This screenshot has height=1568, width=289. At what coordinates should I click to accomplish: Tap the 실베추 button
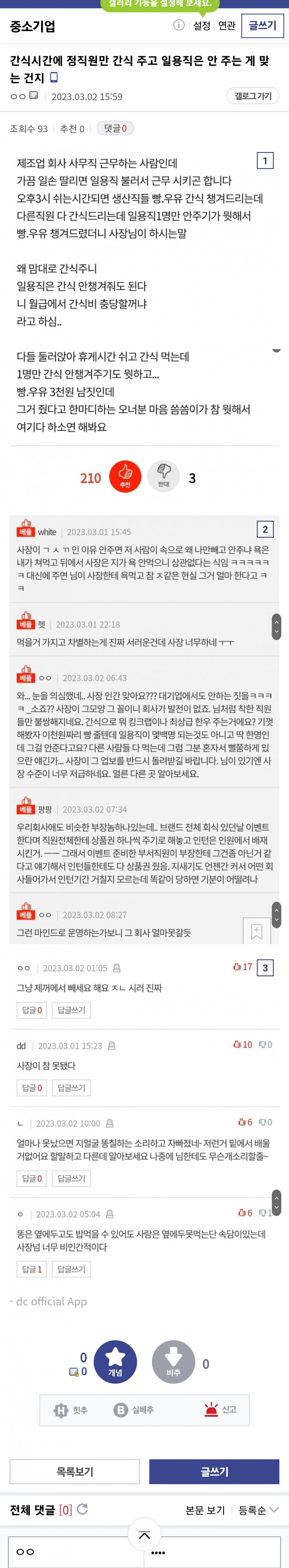coord(134,1410)
